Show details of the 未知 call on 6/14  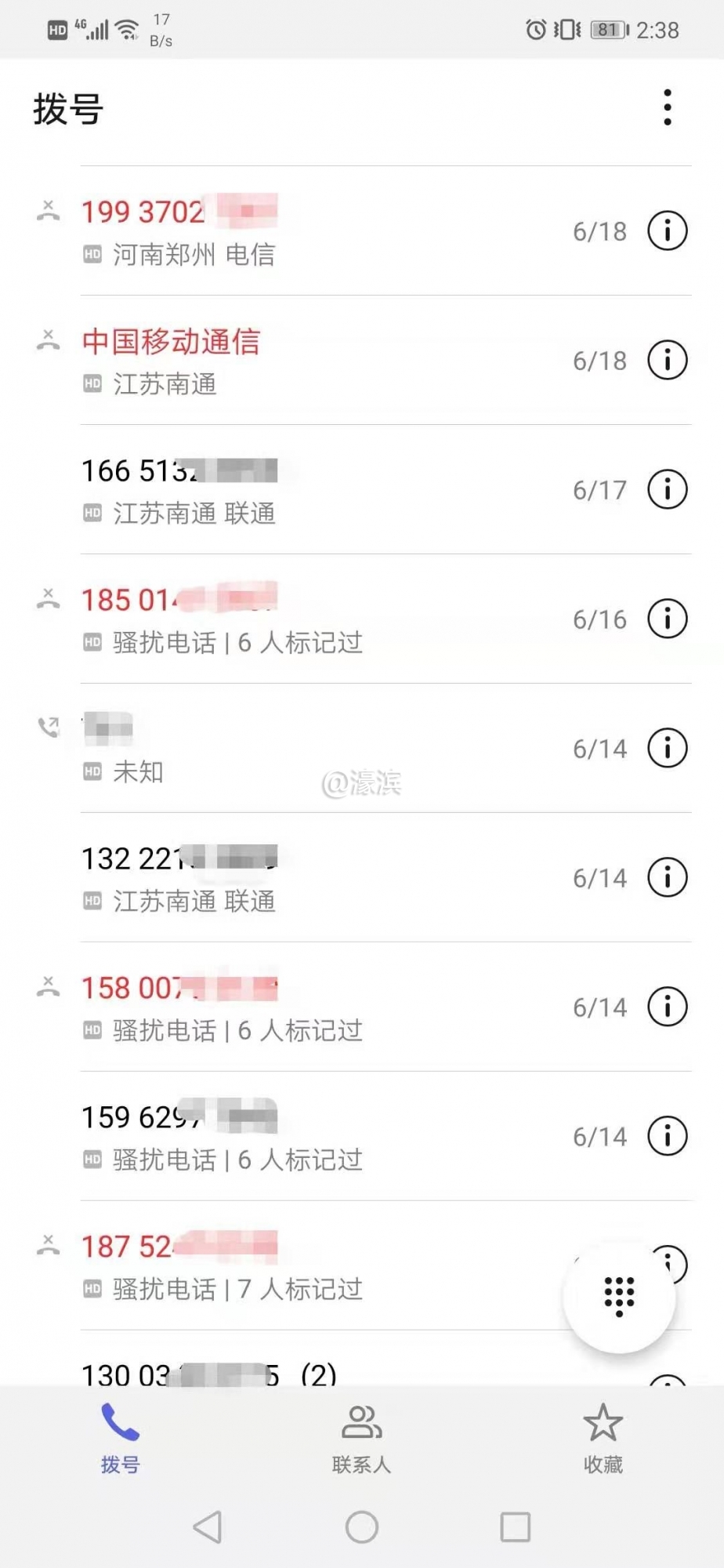(x=667, y=749)
